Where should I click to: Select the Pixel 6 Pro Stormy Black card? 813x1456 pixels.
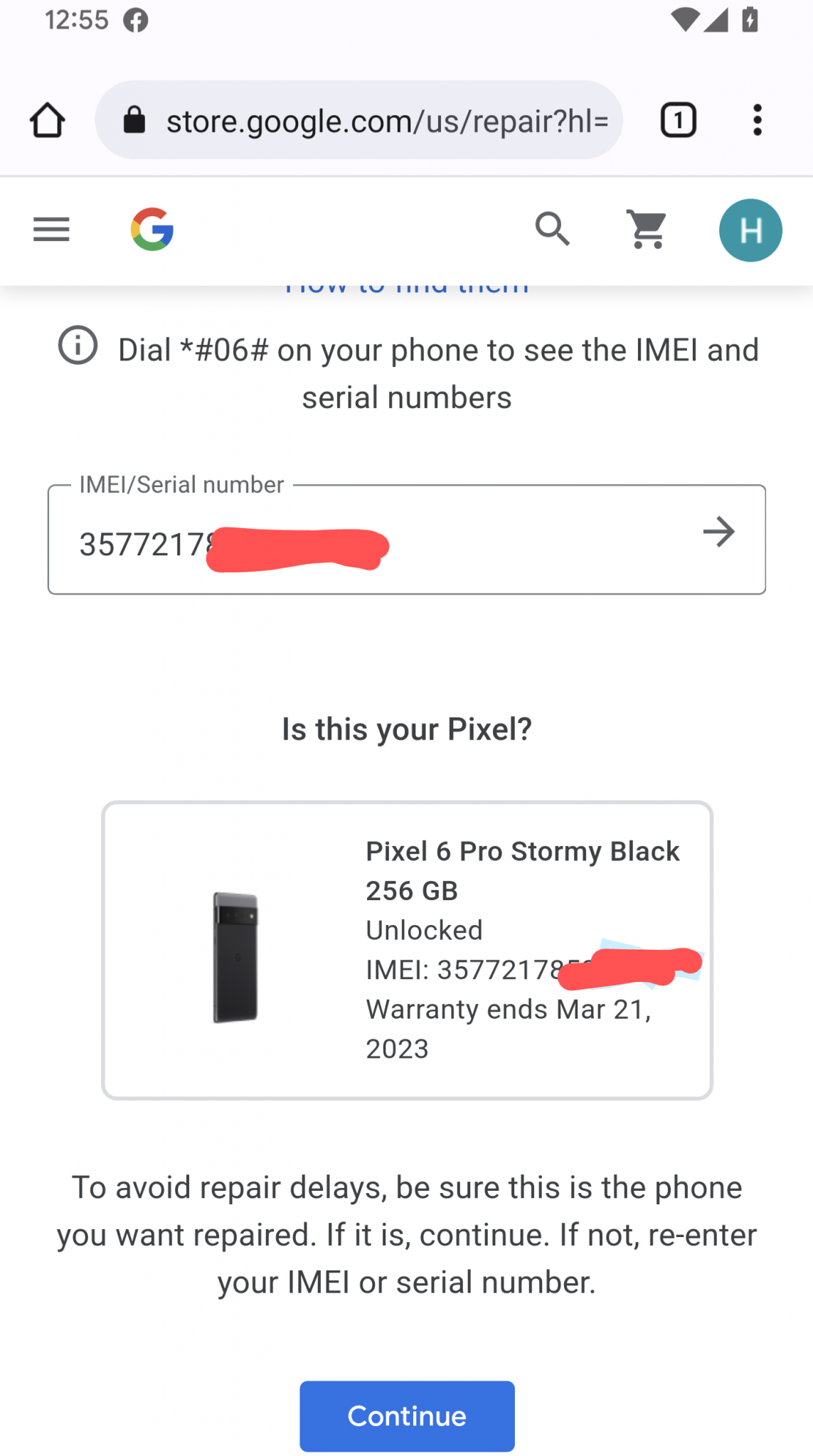(407, 951)
